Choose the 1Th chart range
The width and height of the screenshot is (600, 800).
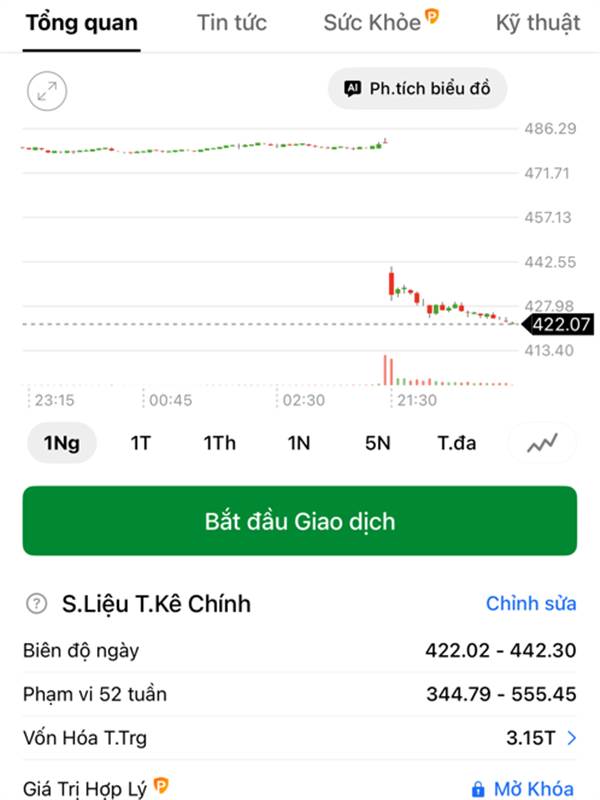click(x=219, y=443)
